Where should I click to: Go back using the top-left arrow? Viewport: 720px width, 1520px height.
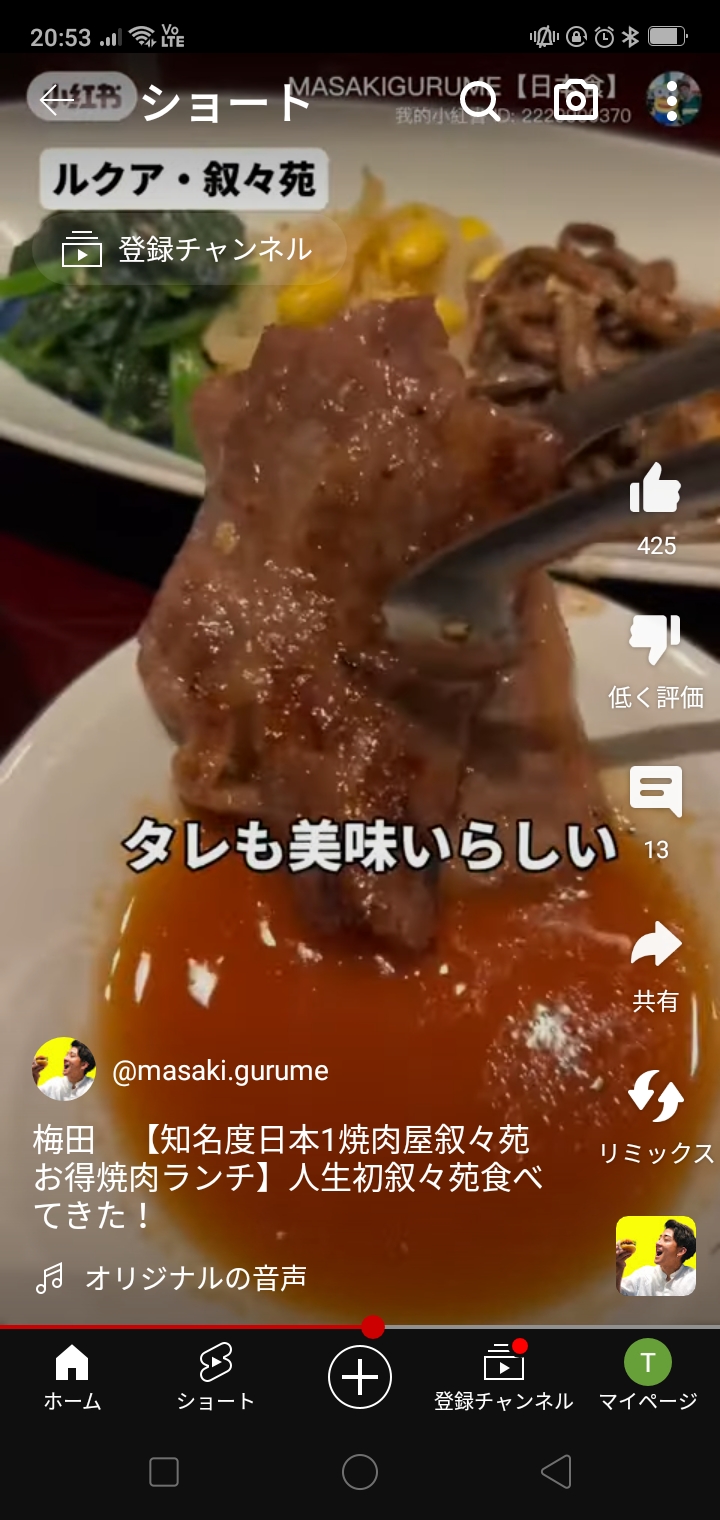click(x=57, y=100)
